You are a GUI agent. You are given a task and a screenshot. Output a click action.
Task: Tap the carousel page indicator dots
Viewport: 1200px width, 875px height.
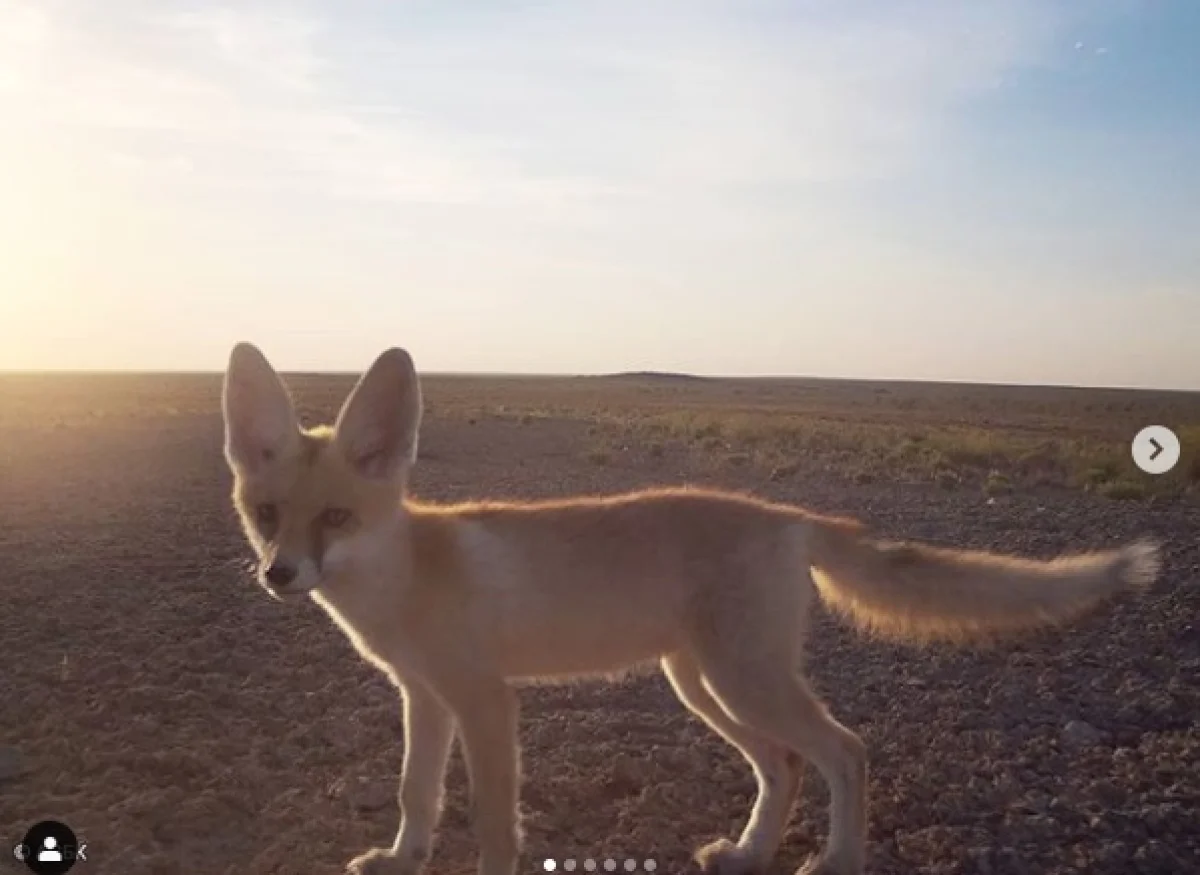coord(600,865)
